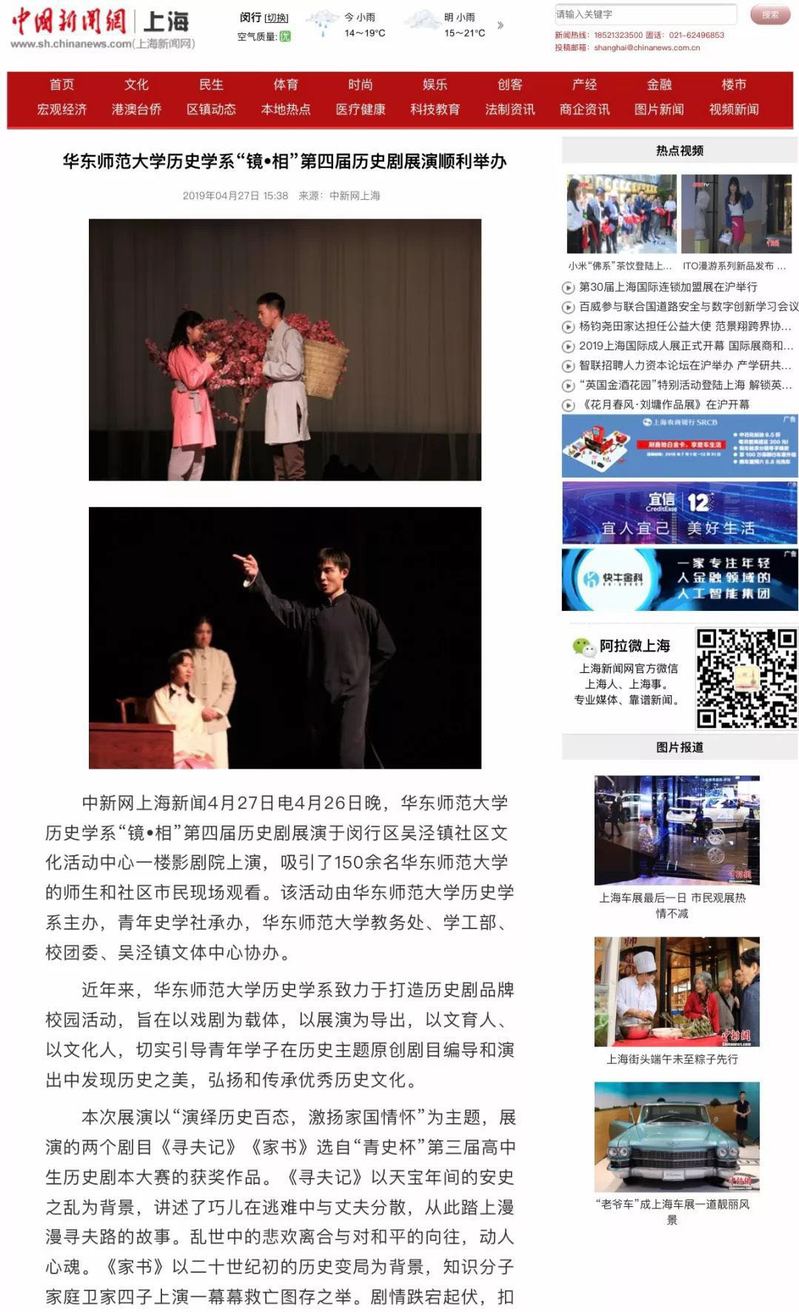This screenshot has width=799, height=1312.
Task: Go to the 文化 section
Action: pyautogui.click(x=137, y=85)
